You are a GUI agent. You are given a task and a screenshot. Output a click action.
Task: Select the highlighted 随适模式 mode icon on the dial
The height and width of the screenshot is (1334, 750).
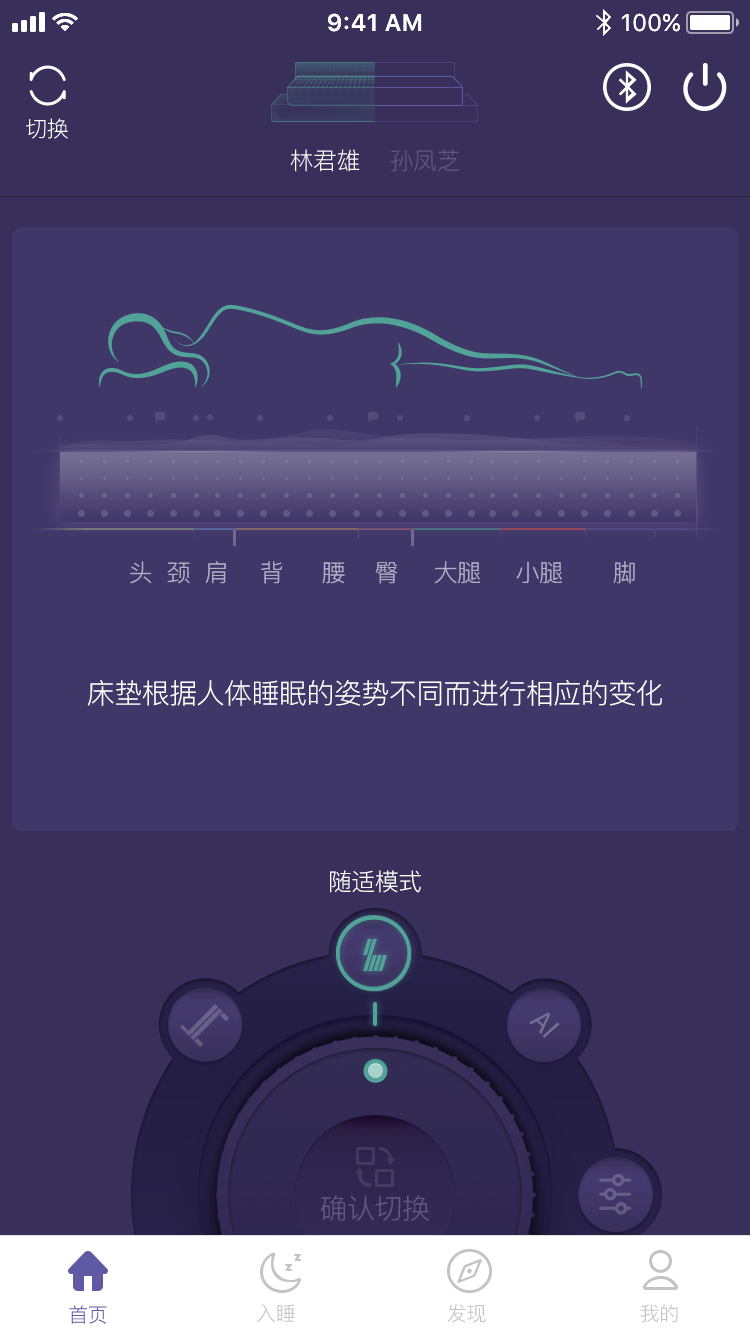pyautogui.click(x=375, y=953)
